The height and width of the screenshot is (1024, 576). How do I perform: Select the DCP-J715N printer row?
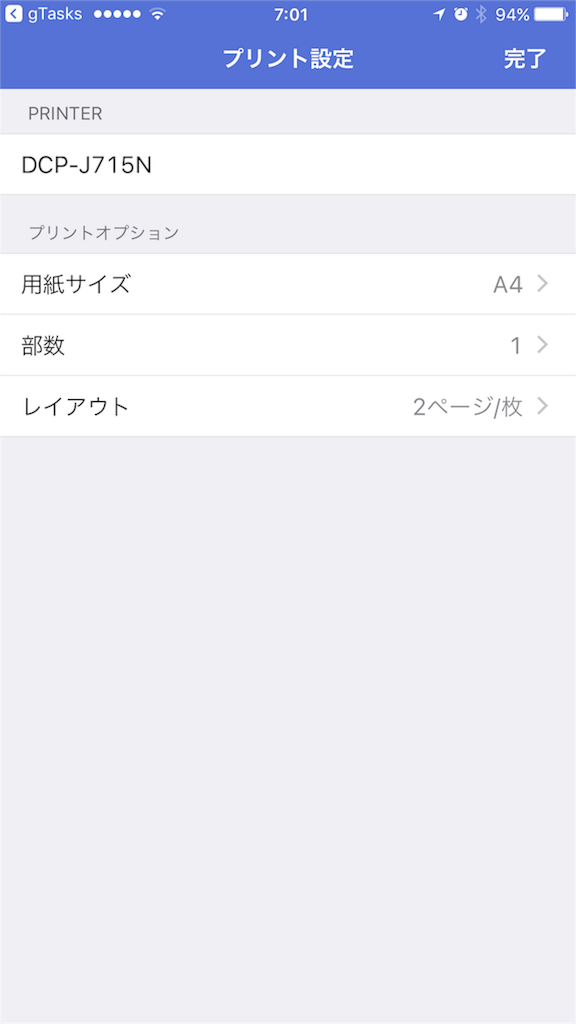(288, 165)
